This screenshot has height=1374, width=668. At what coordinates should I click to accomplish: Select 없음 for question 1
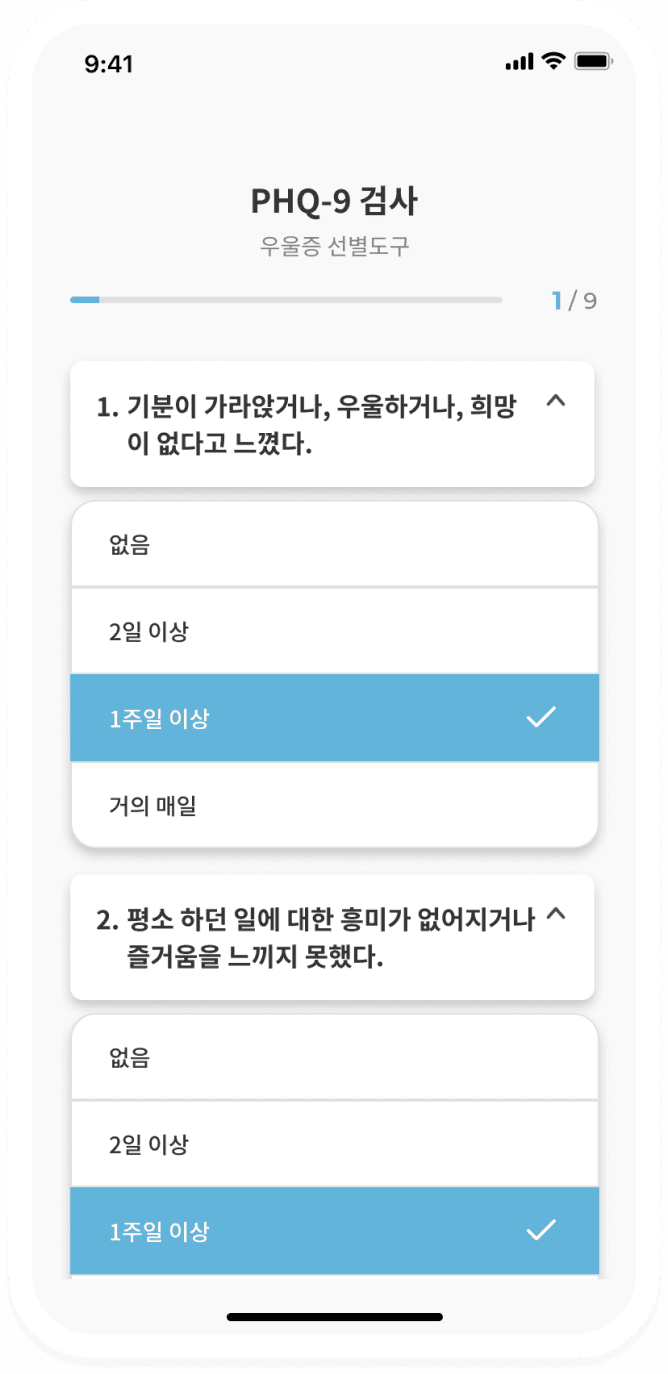334,545
